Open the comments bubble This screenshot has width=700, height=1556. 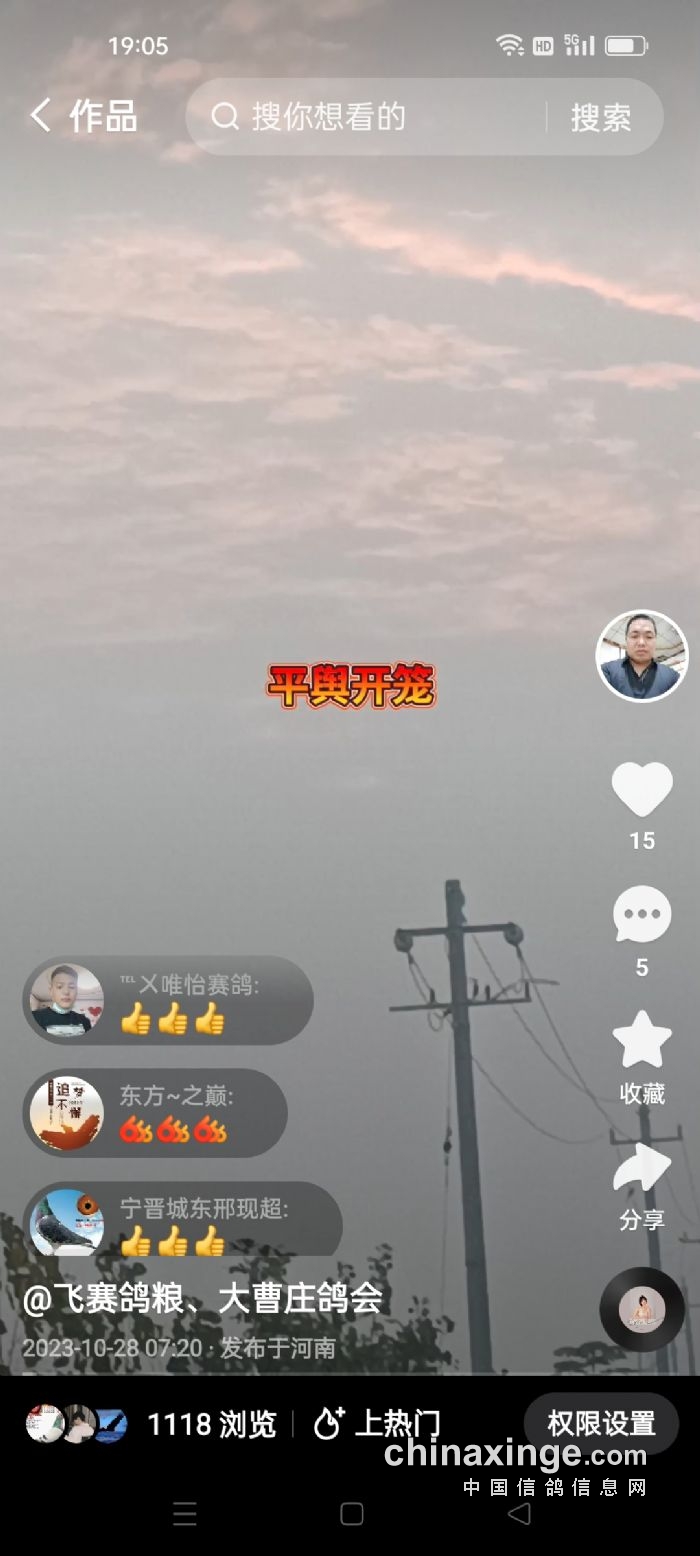[642, 914]
